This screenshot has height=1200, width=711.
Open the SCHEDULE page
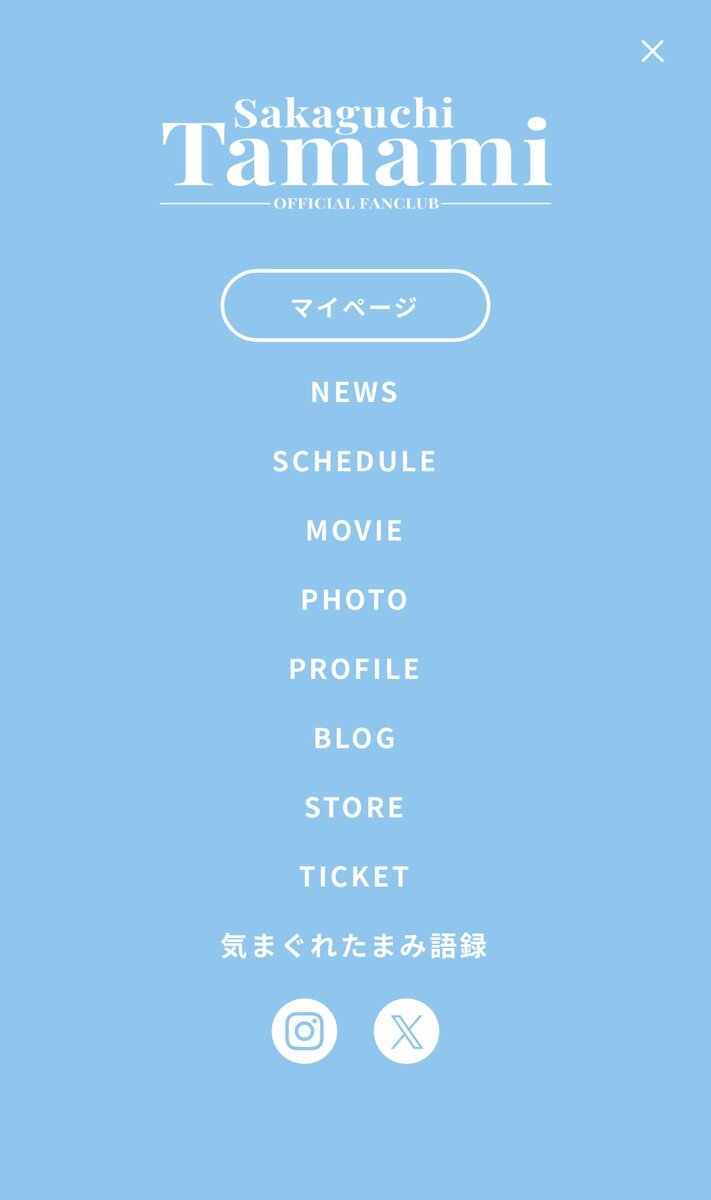click(355, 461)
